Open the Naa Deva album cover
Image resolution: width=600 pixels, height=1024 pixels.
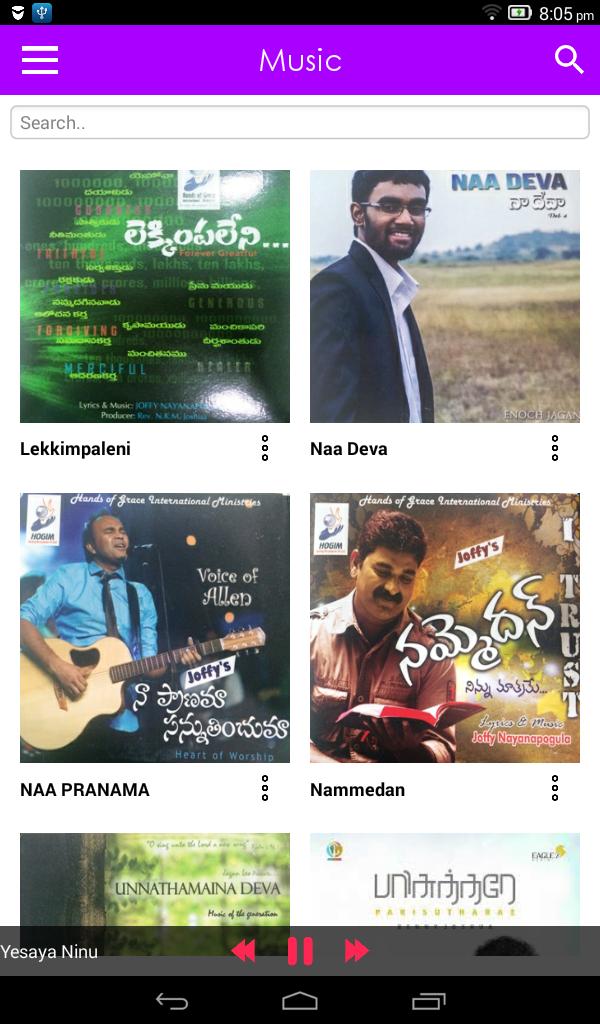pos(445,296)
